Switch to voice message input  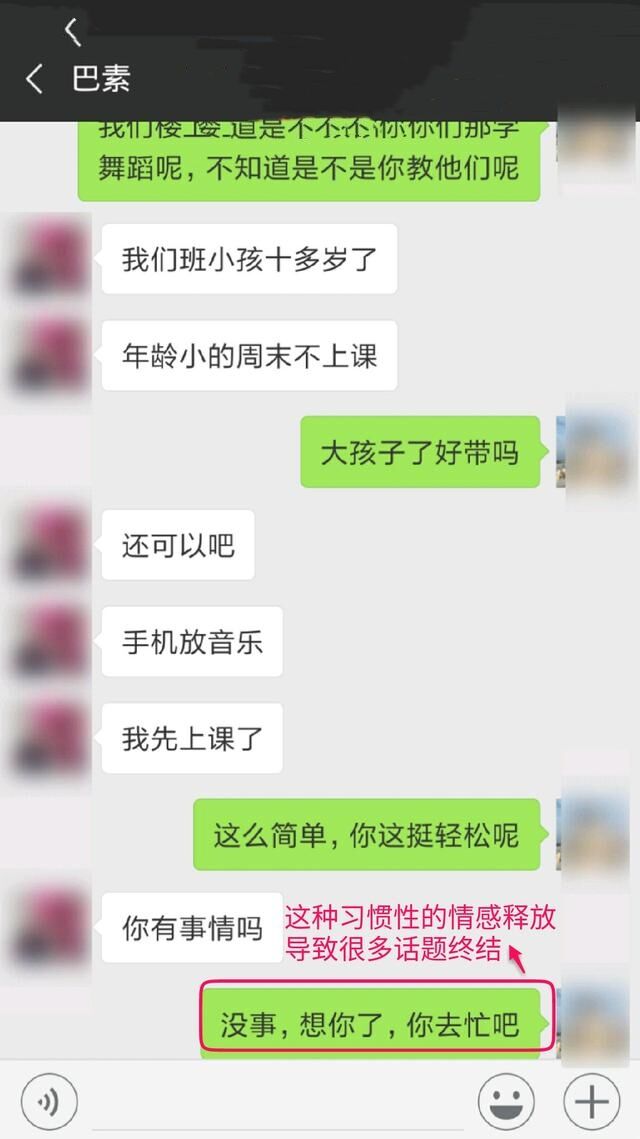[48, 1101]
